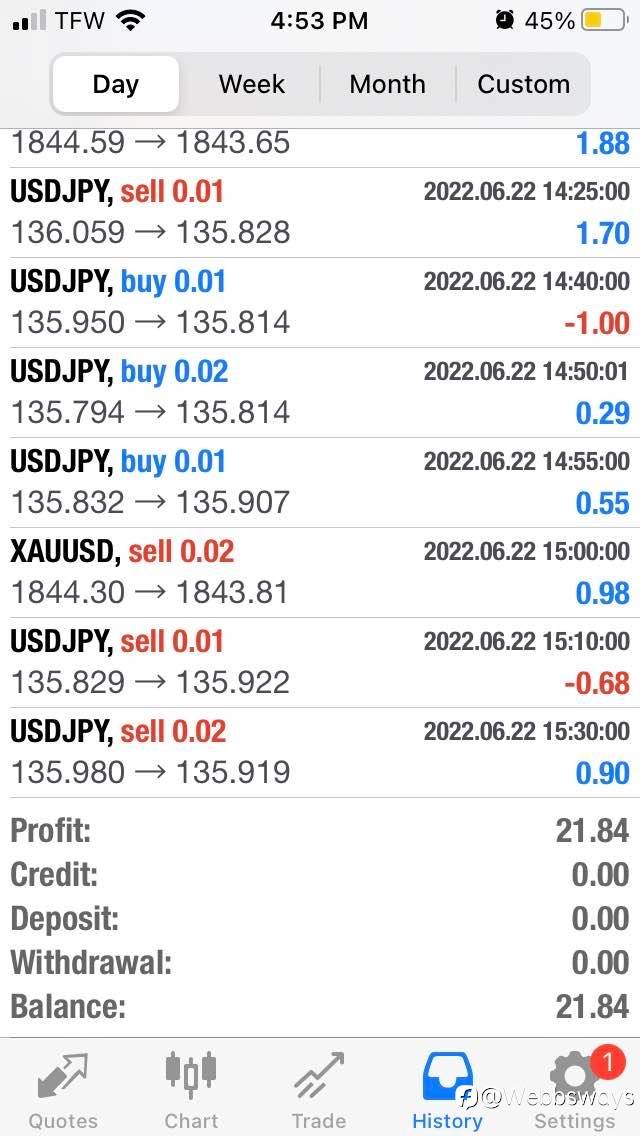Open the USDJPY buy trade at 14:40:00
Screen dimensions: 640x1136
click(x=320, y=303)
